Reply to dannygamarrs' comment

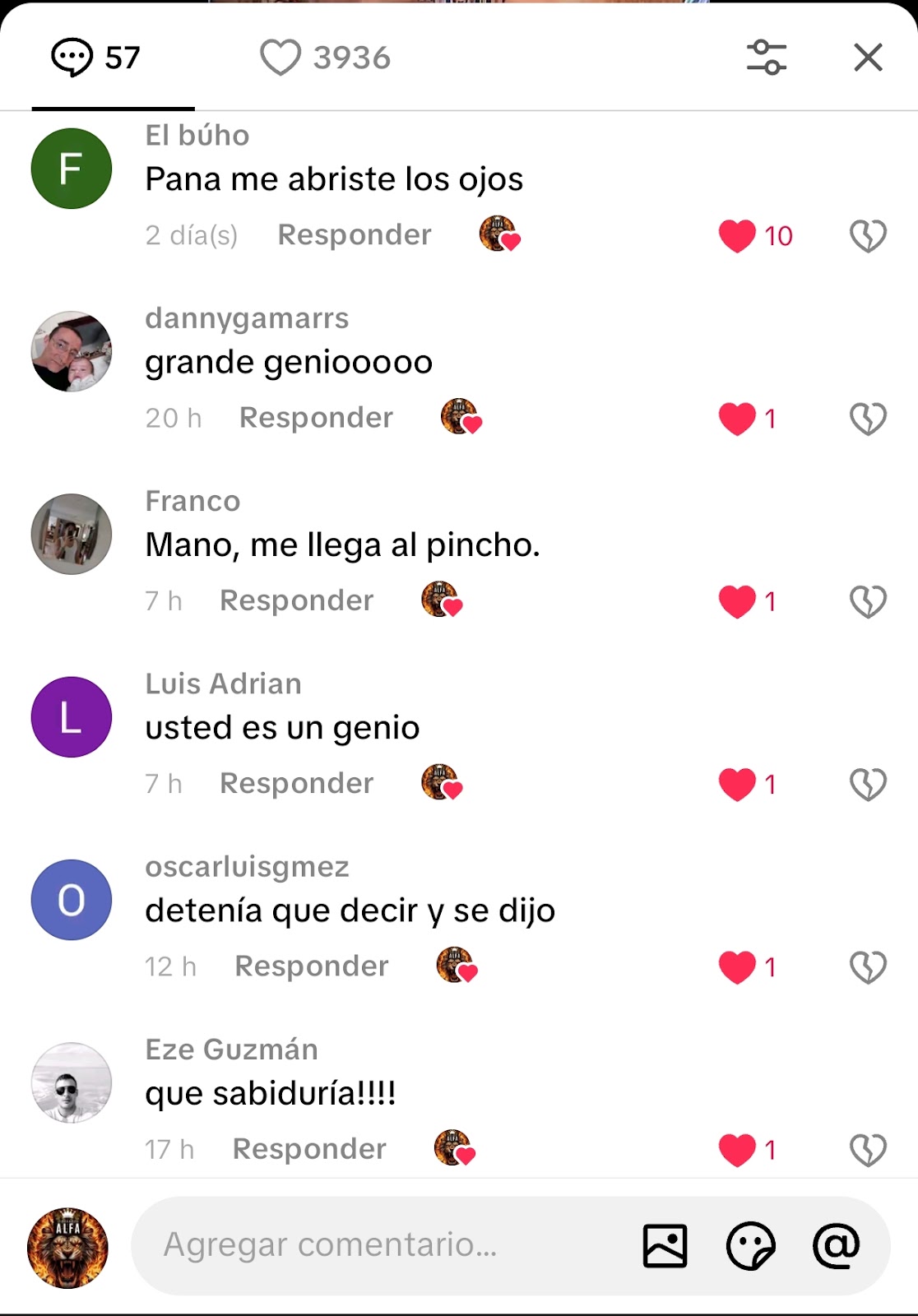(x=316, y=418)
